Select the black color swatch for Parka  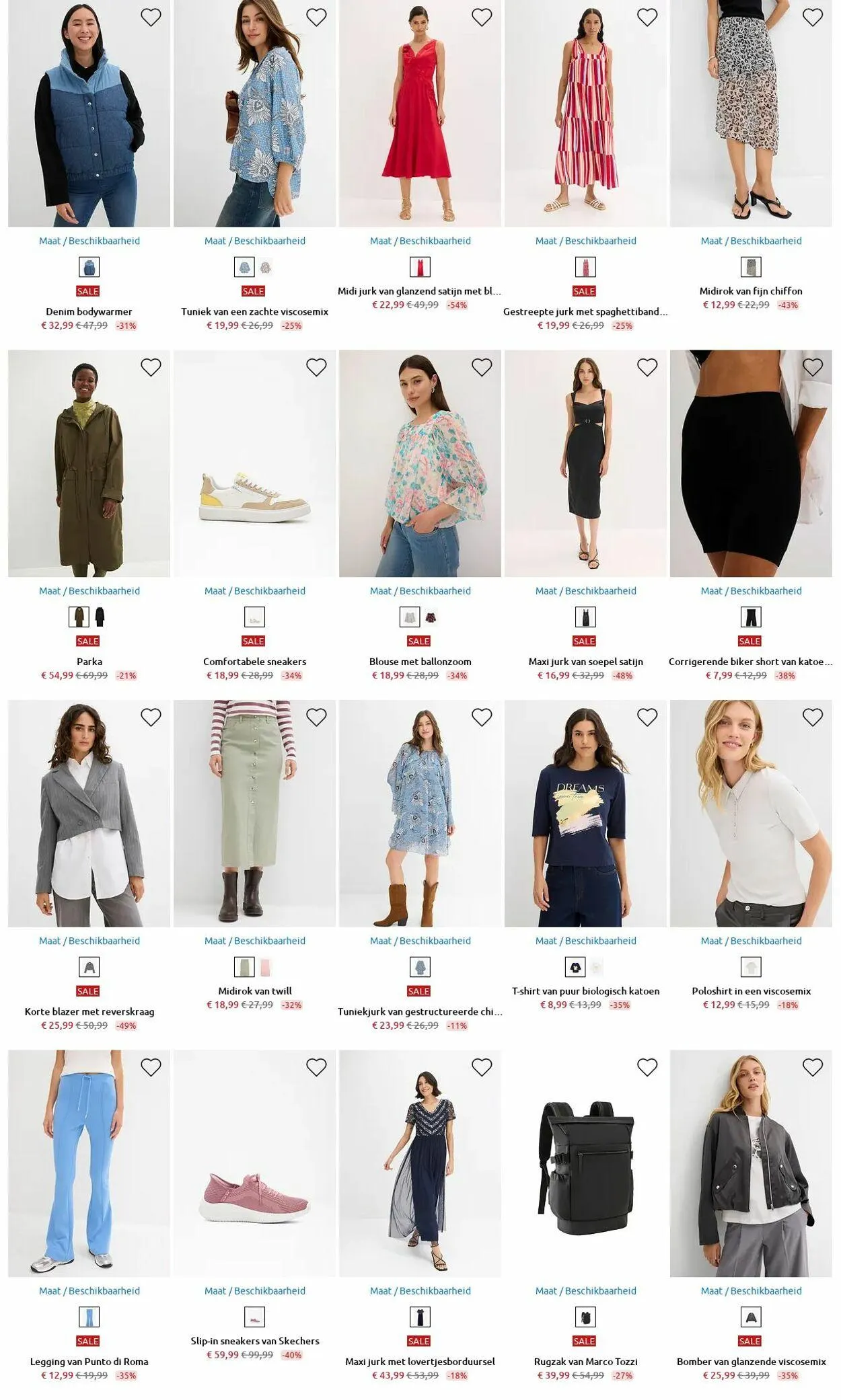tap(100, 617)
